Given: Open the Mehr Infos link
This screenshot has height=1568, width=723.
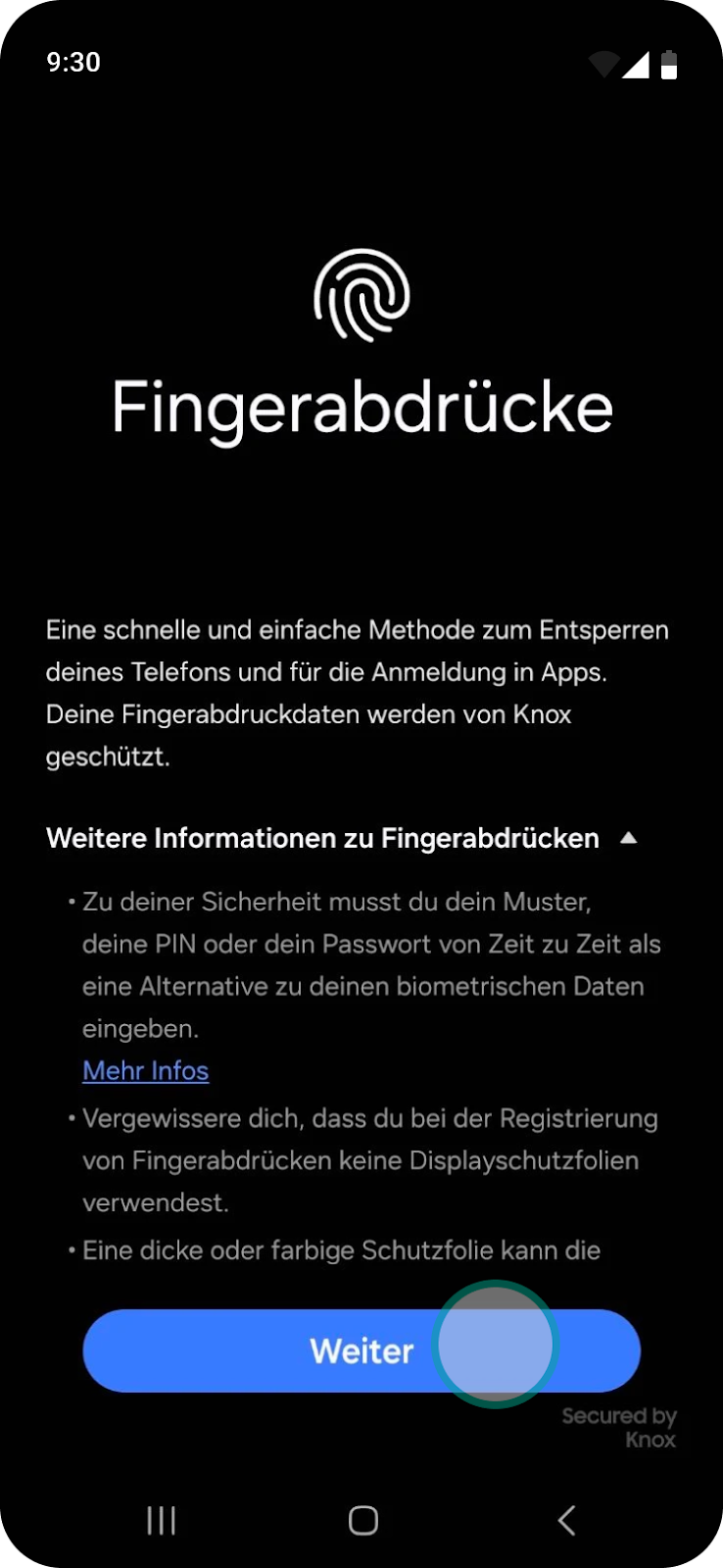Looking at the screenshot, I should (x=146, y=1070).
